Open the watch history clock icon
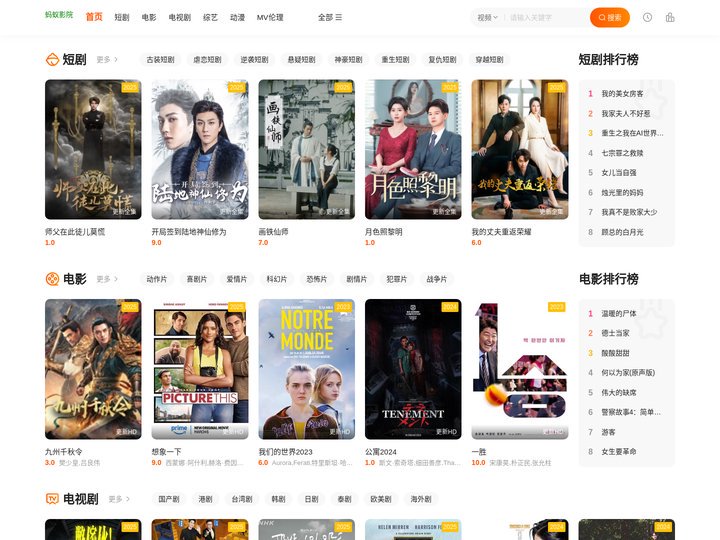The width and height of the screenshot is (720, 540). pyautogui.click(x=647, y=17)
